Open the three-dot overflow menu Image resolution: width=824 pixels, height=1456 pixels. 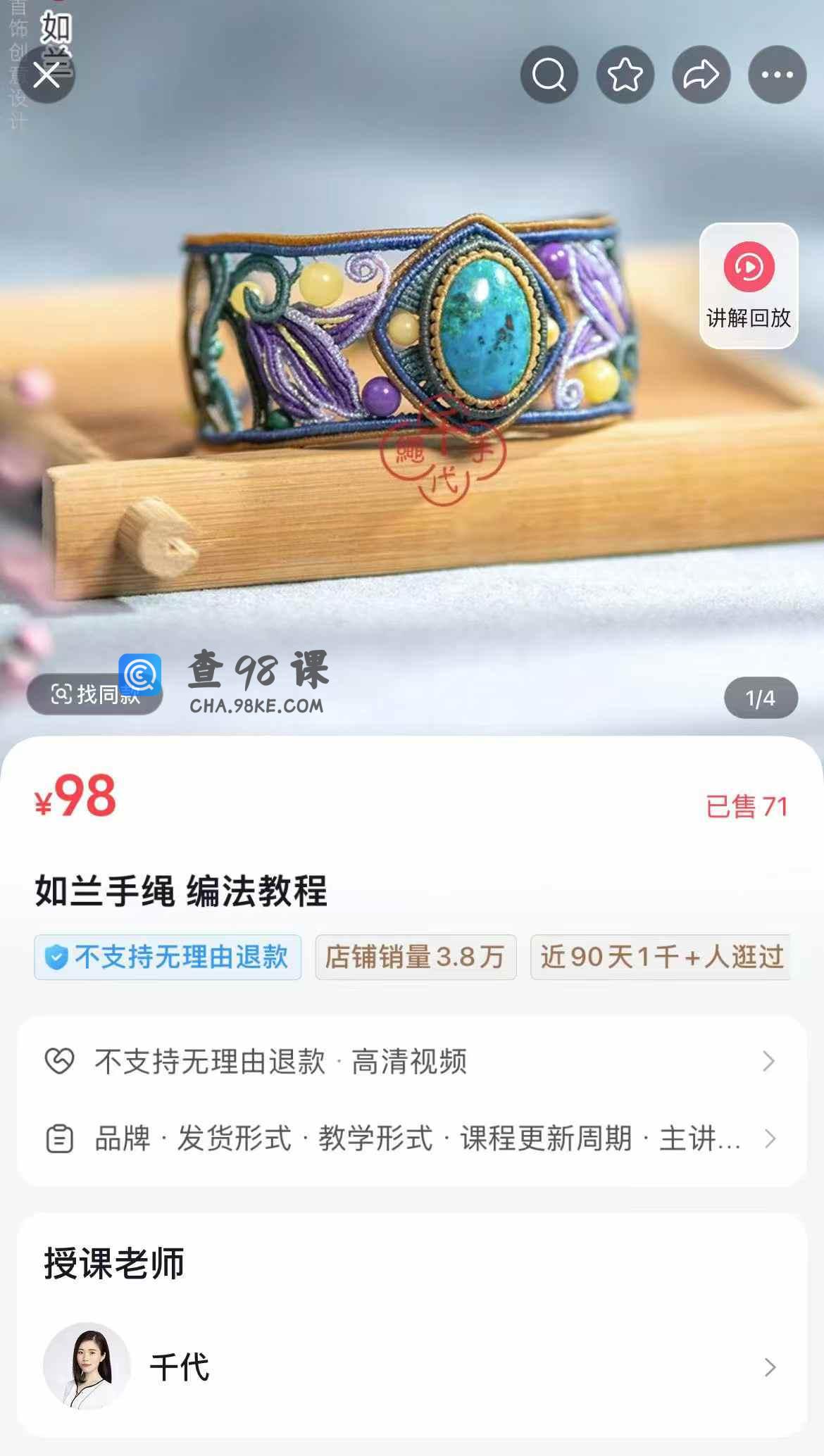click(777, 75)
